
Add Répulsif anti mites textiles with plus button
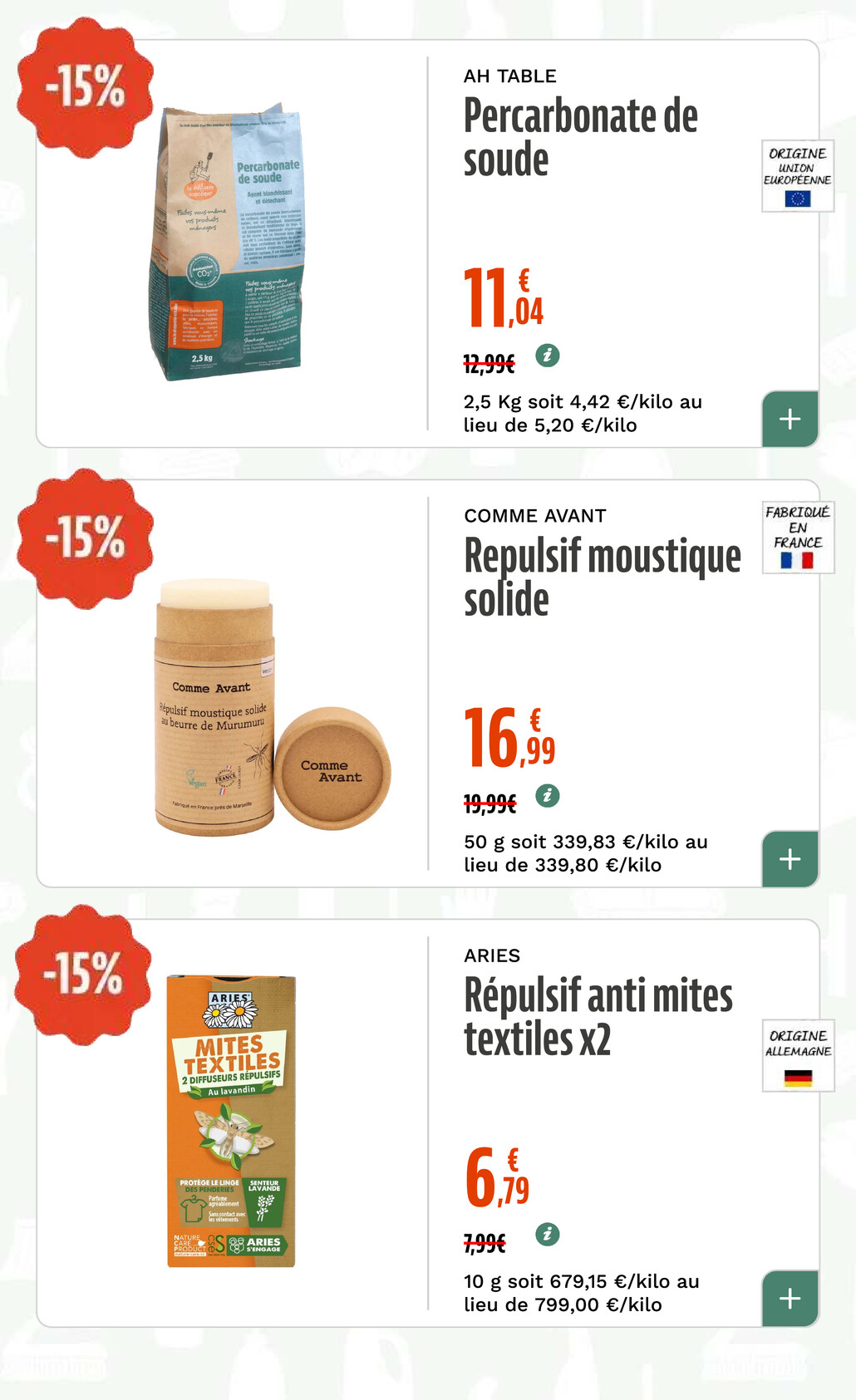tap(790, 1298)
